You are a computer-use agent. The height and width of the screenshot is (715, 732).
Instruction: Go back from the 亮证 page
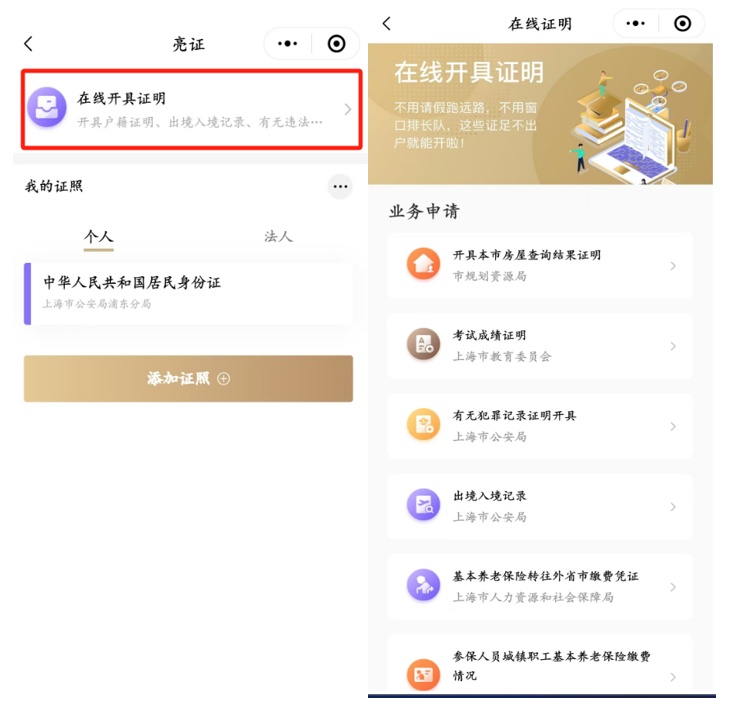click(x=28, y=44)
